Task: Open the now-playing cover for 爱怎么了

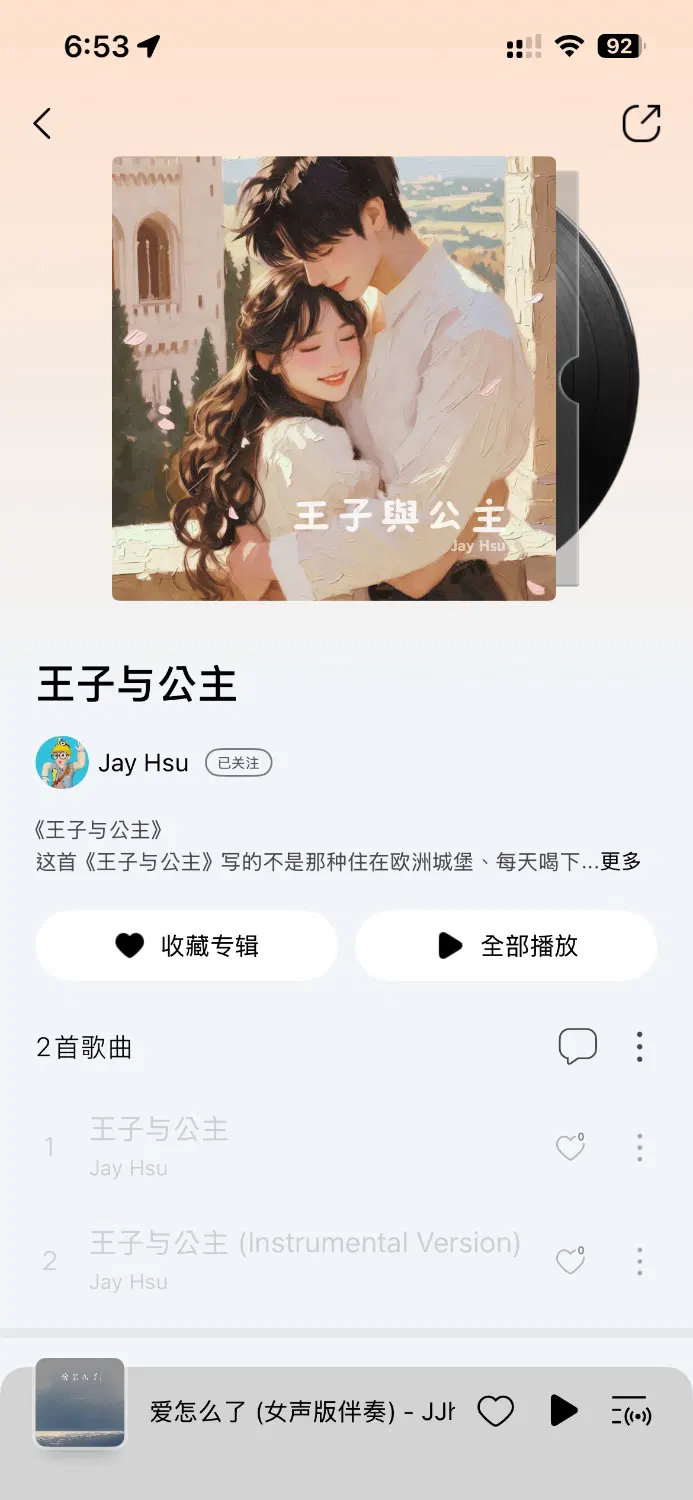Action: click(80, 1403)
